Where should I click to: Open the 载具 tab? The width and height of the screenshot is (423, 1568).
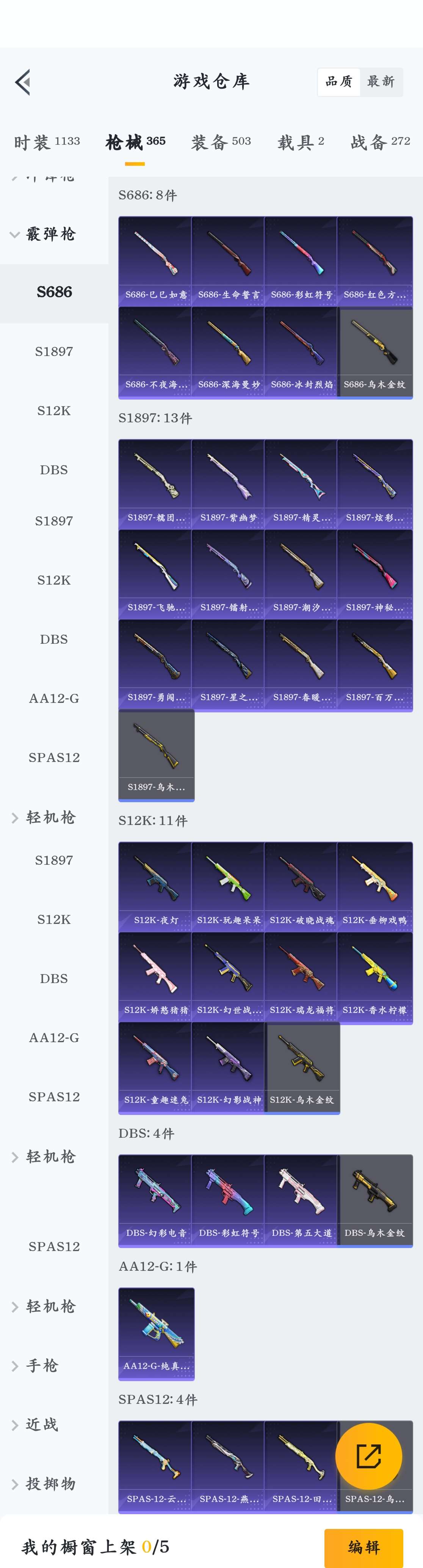pyautogui.click(x=301, y=142)
